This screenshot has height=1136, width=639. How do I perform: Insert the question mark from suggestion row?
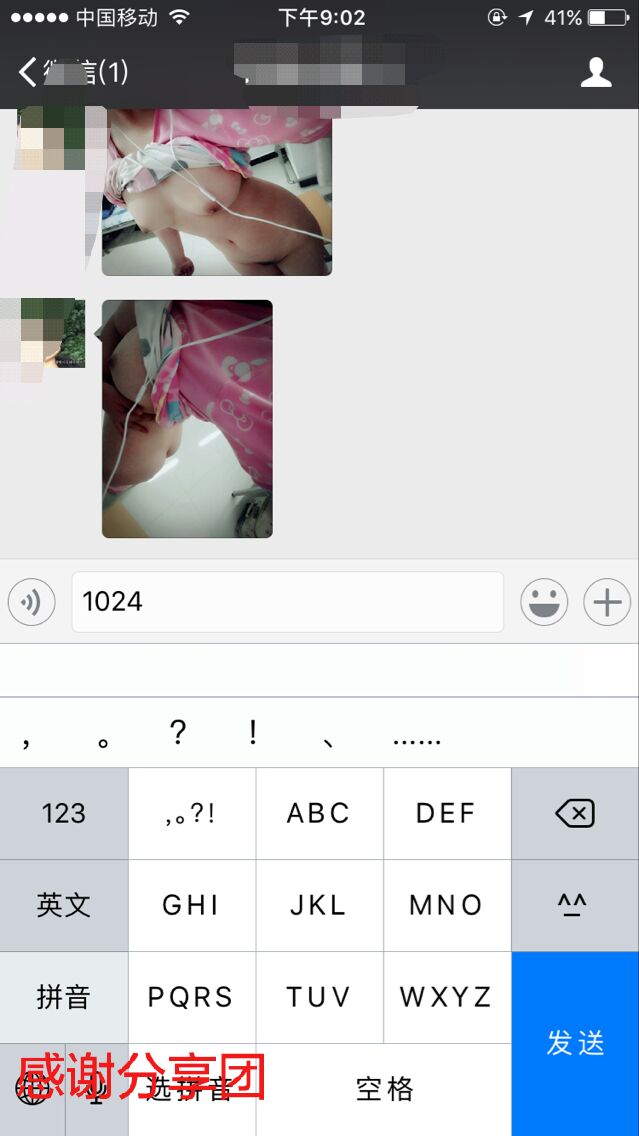(178, 734)
